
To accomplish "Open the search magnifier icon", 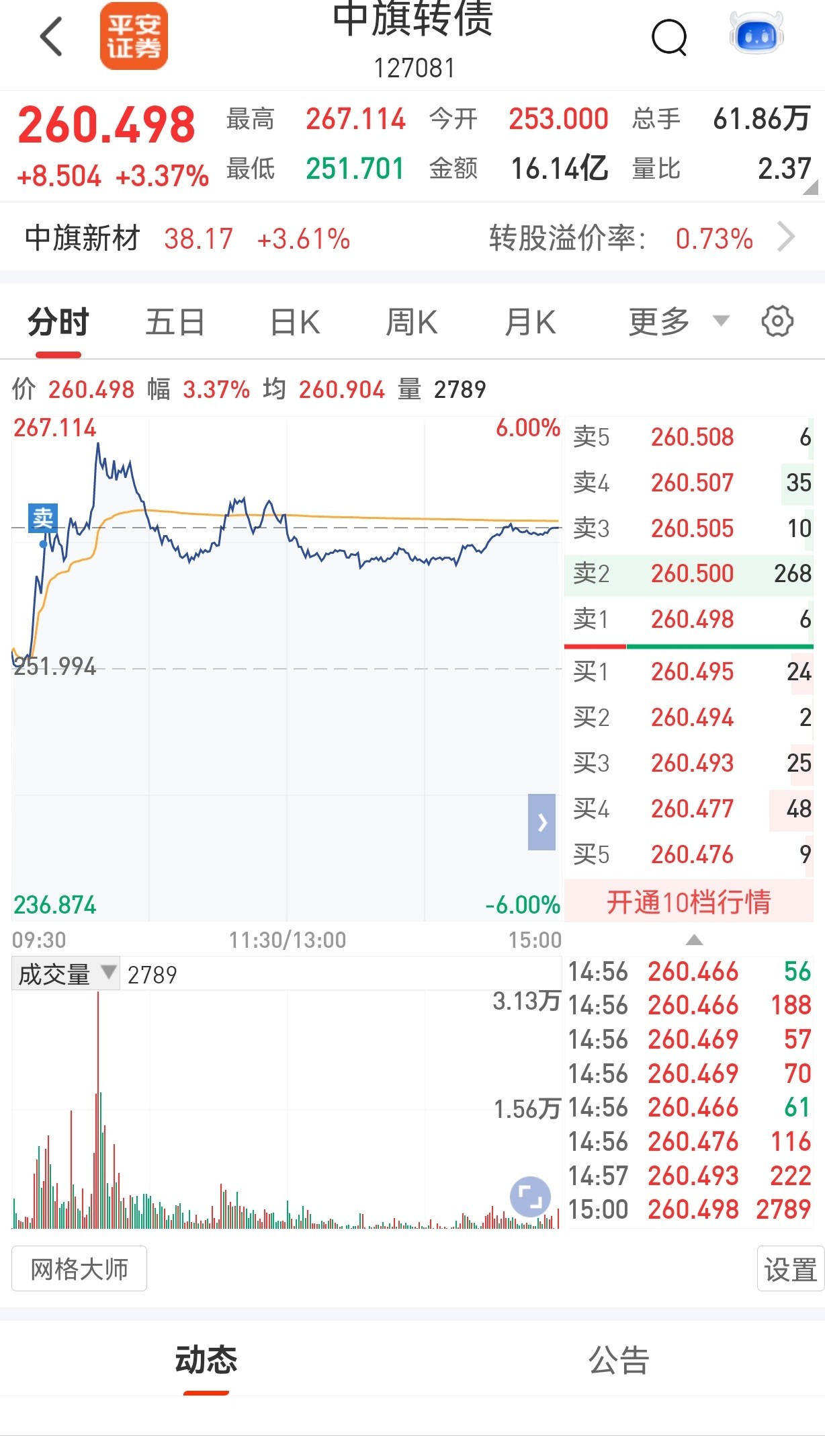I will (x=669, y=37).
